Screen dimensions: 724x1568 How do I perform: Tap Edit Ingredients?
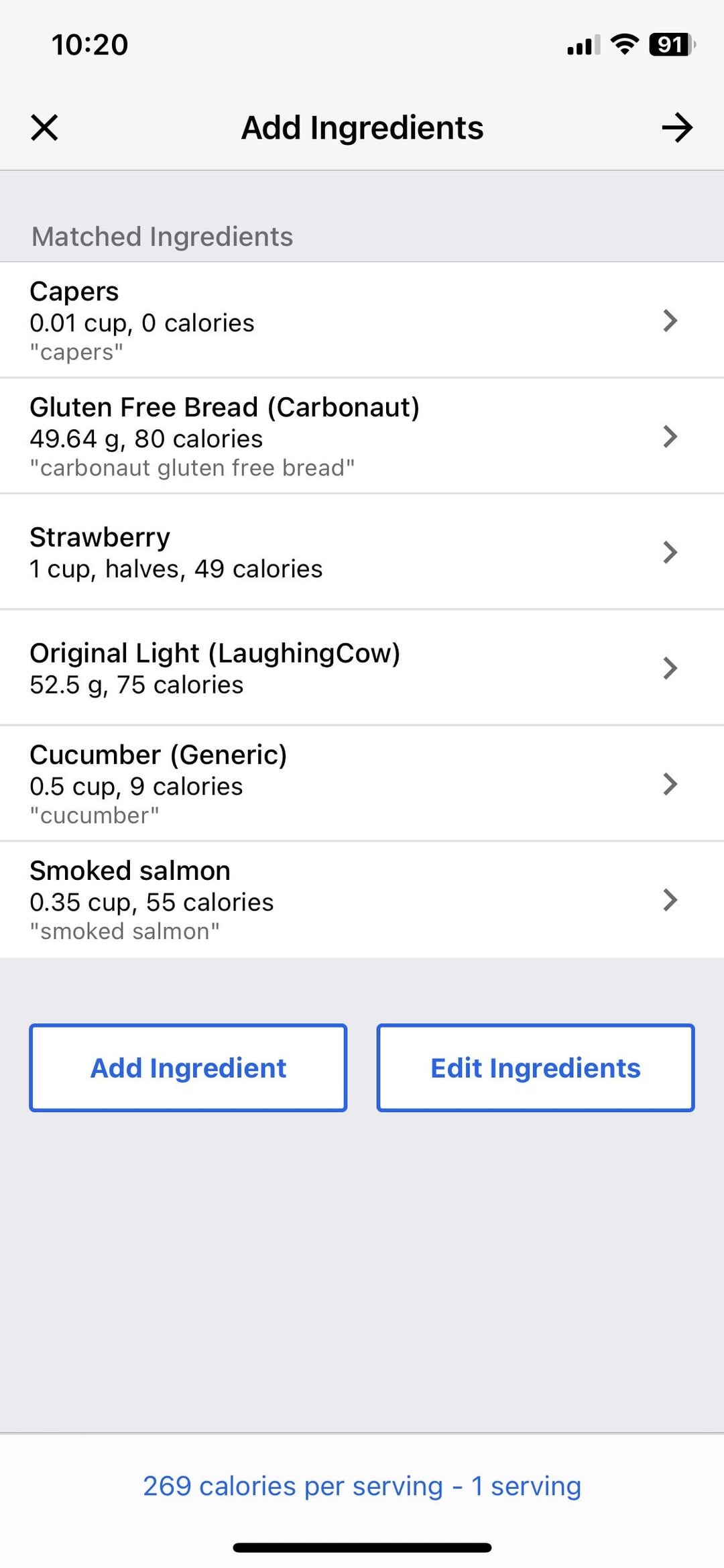(x=536, y=1068)
